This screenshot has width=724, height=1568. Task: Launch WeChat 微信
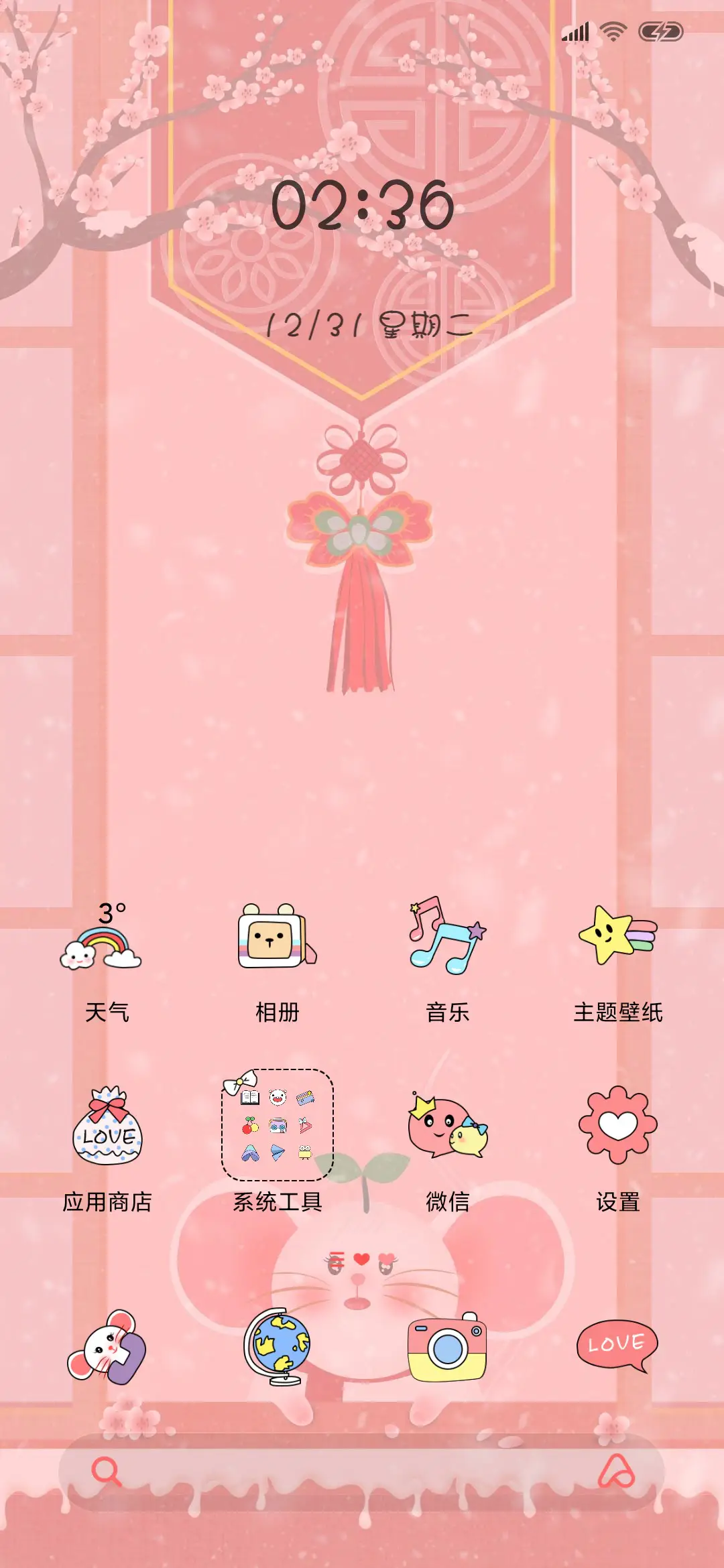[444, 1127]
